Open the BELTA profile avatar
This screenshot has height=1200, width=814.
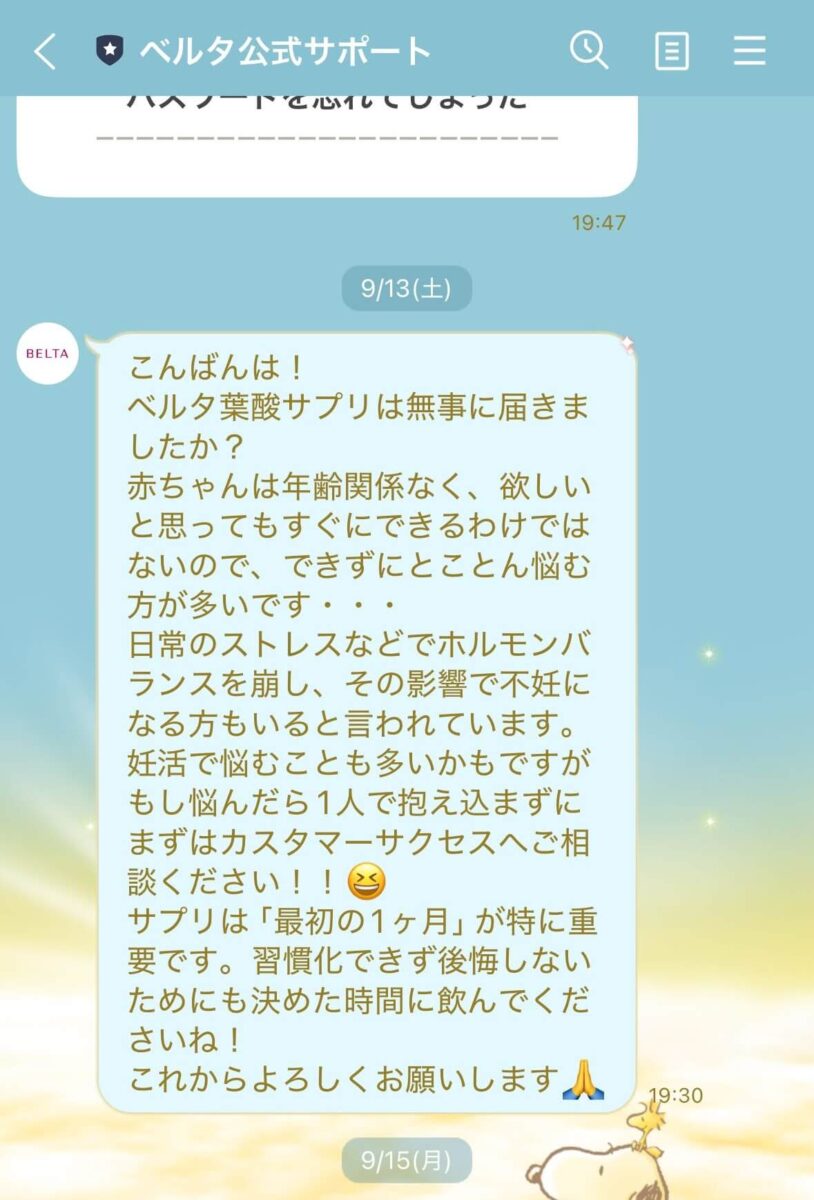[x=48, y=354]
